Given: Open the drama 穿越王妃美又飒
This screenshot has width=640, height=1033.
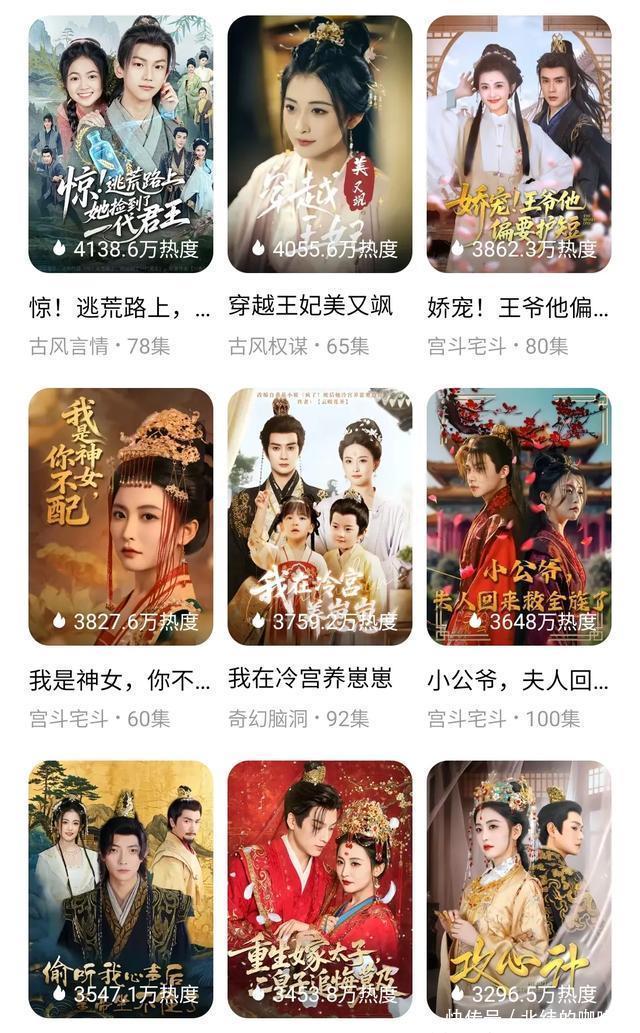Looking at the screenshot, I should coord(320,144).
